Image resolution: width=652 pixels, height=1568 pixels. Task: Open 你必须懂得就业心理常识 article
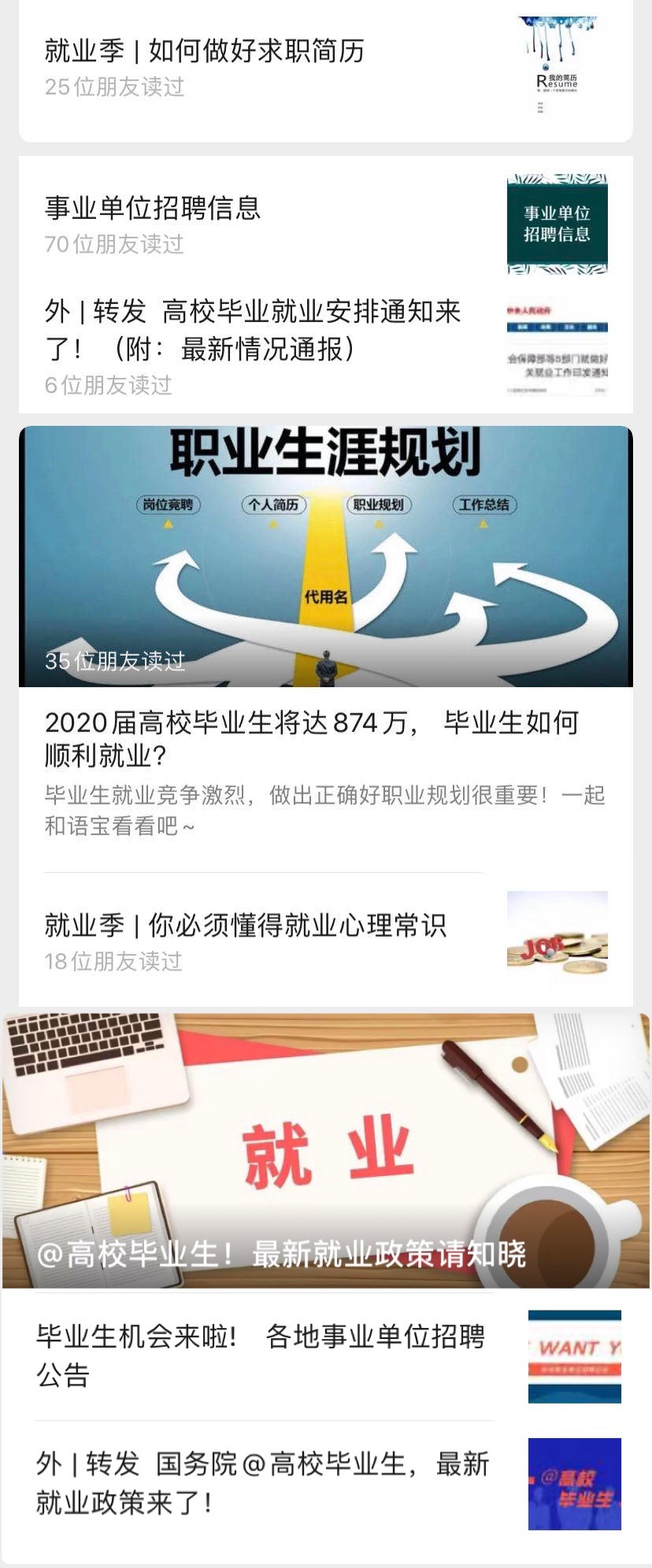pyautogui.click(x=246, y=926)
